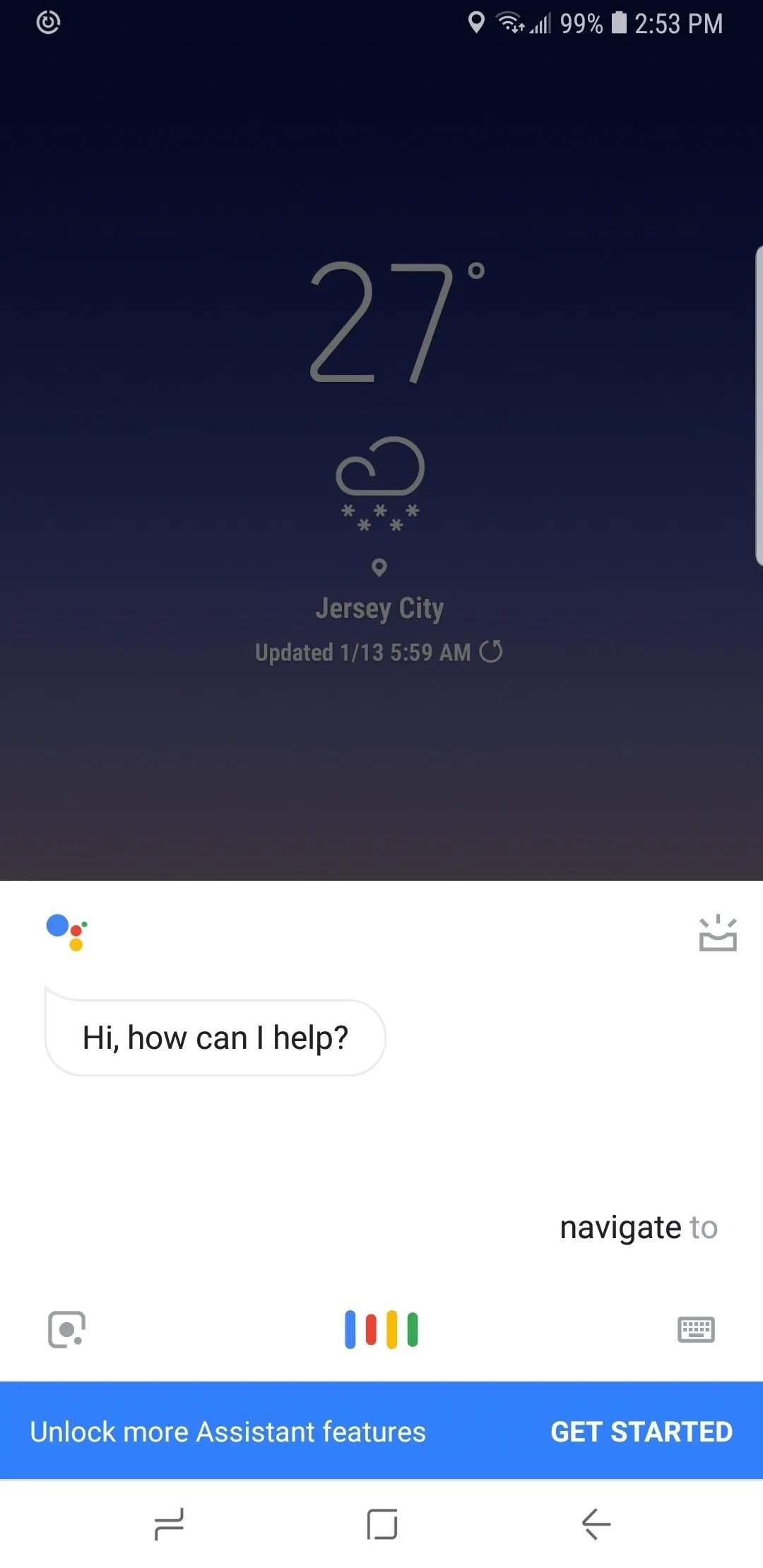Open recent apps from navigation bar
This screenshot has width=763, height=1568.
169,1524
